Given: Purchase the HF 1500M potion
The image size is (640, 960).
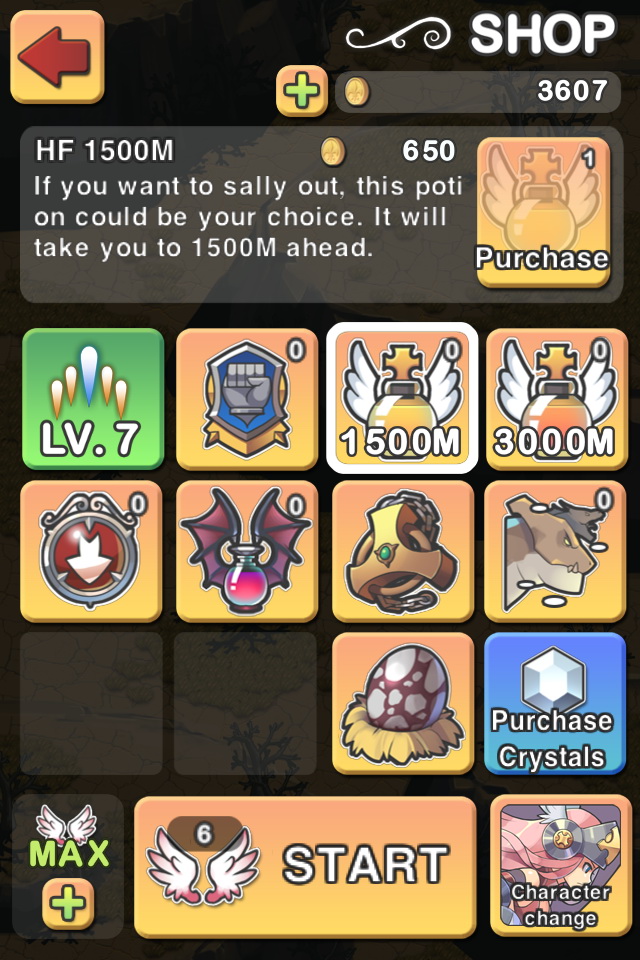Looking at the screenshot, I should click(x=543, y=213).
